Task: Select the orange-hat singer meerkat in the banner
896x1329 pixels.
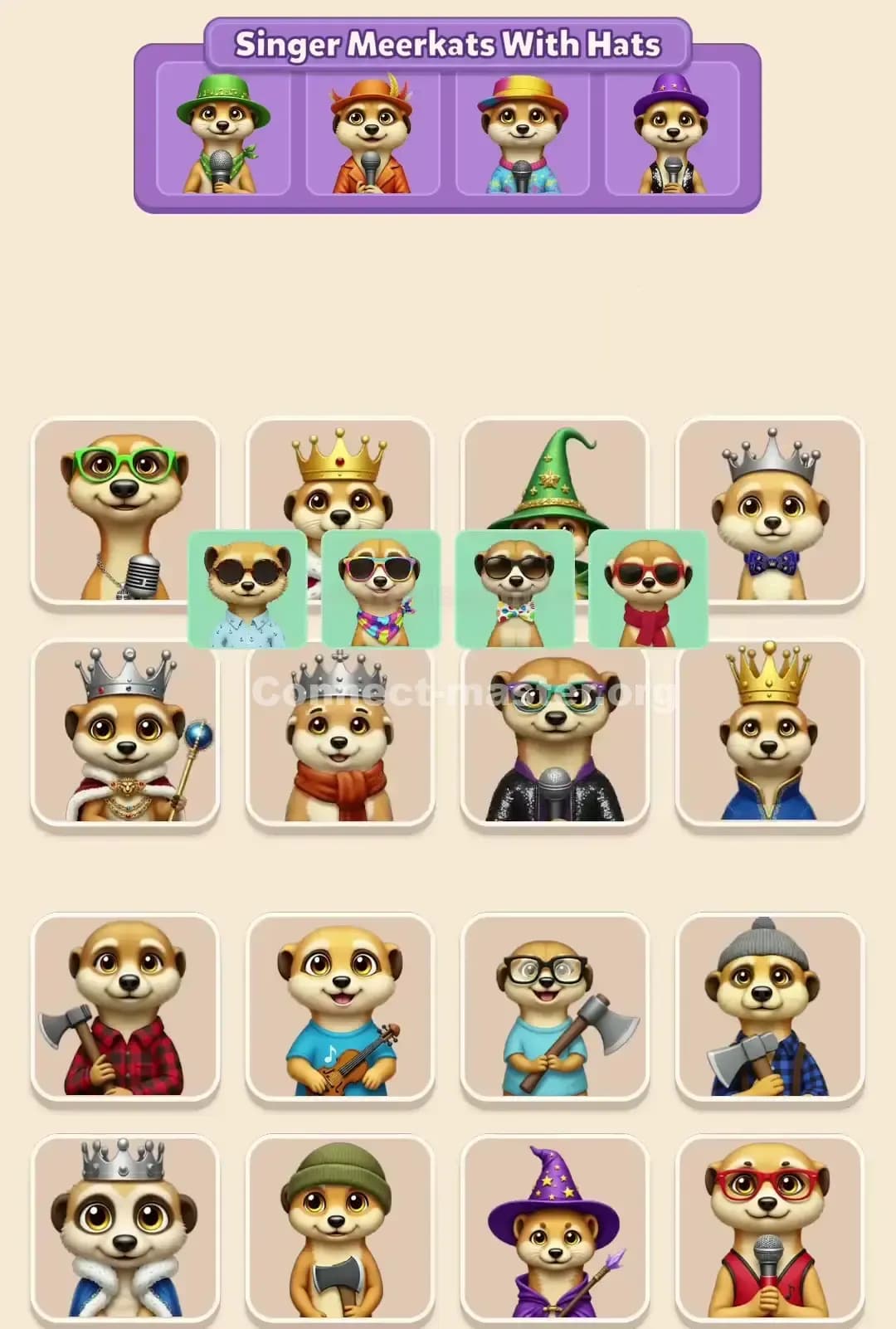Action: pyautogui.click(x=372, y=133)
